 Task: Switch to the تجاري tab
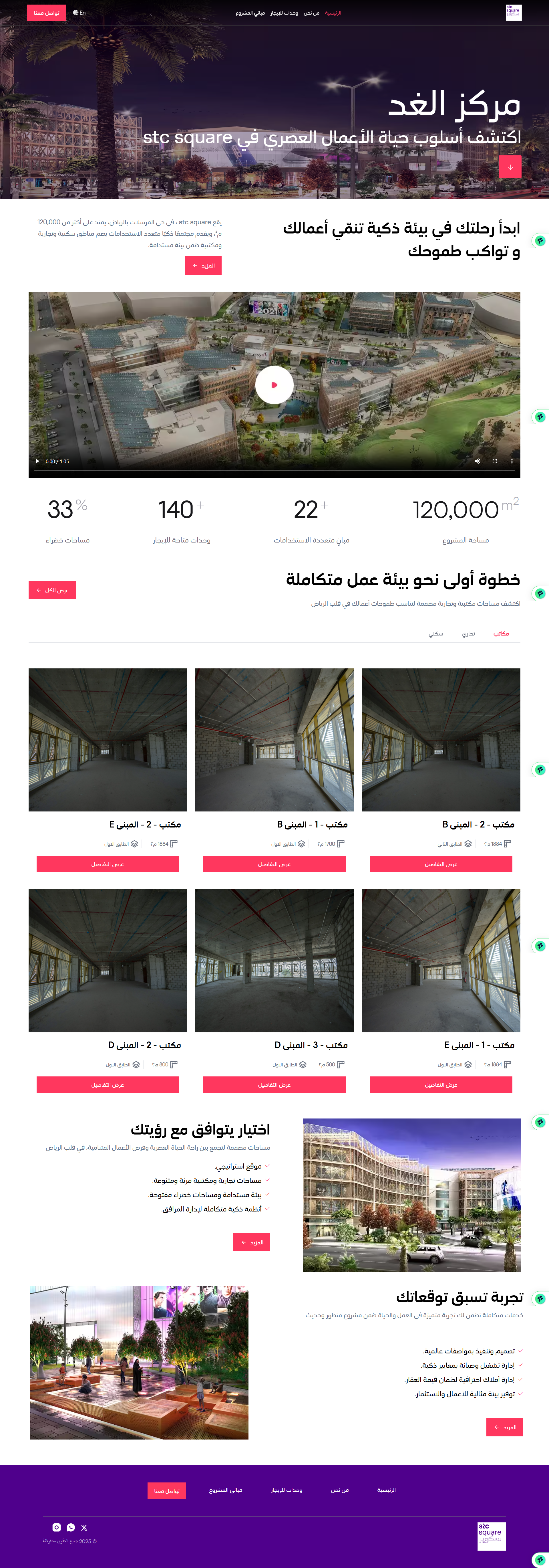coord(468,634)
